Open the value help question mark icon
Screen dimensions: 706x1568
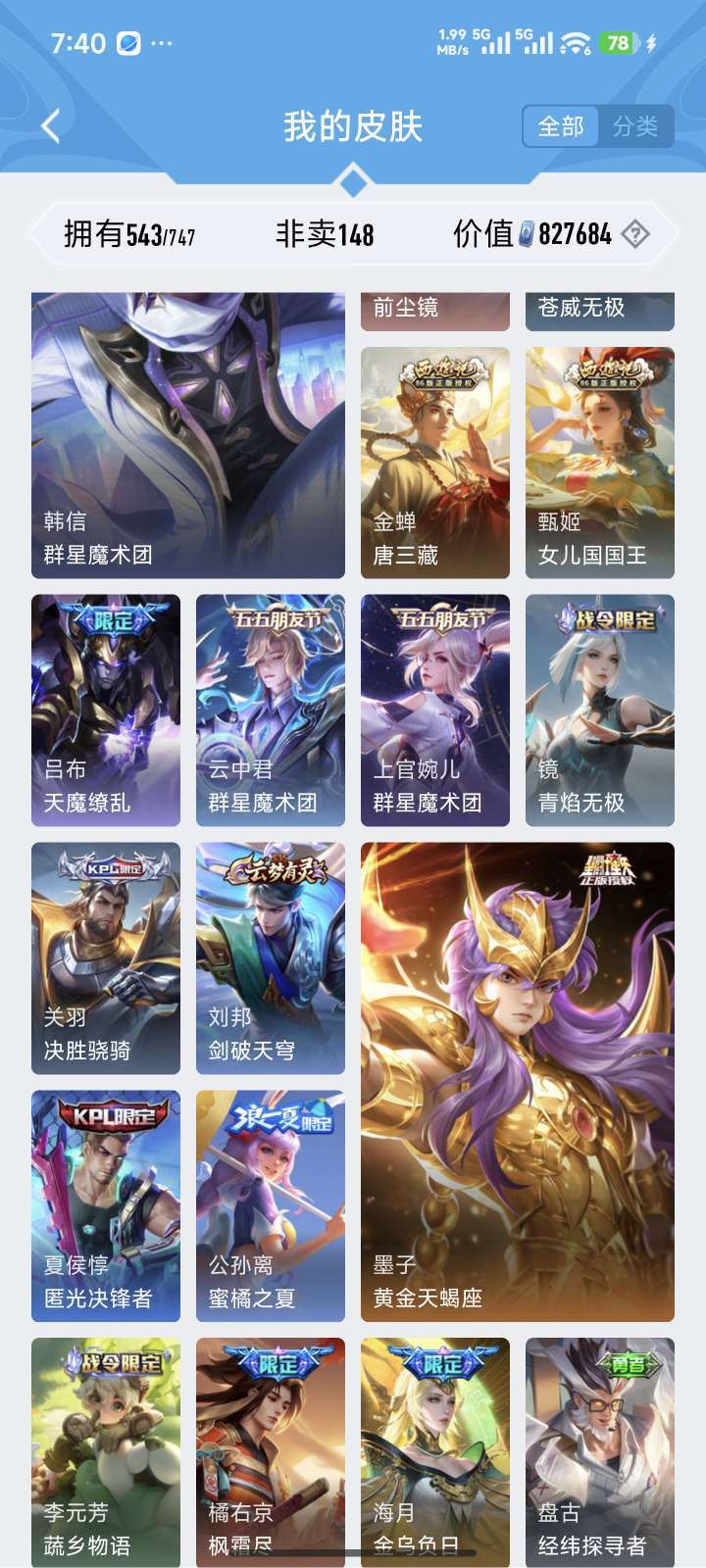[x=636, y=234]
